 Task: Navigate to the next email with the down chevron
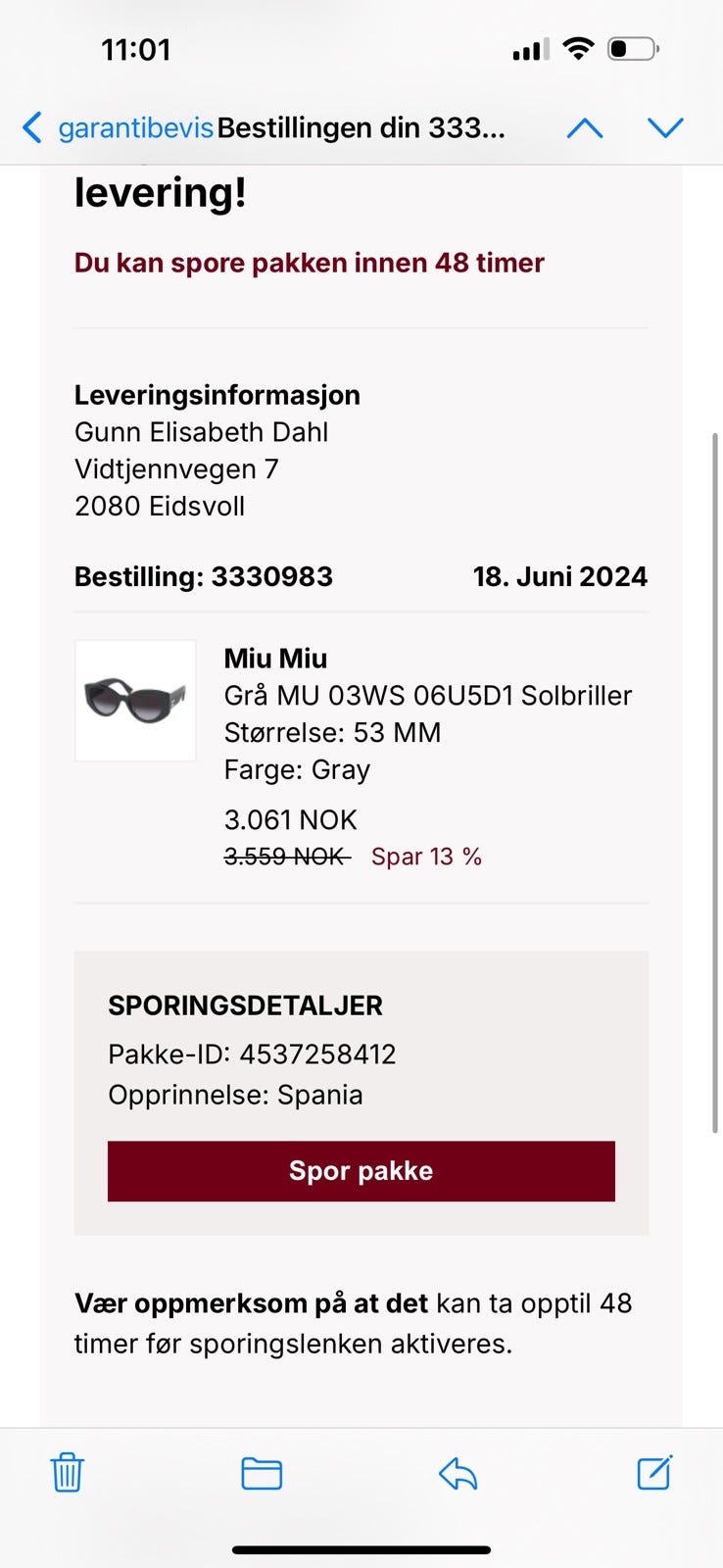click(x=665, y=127)
